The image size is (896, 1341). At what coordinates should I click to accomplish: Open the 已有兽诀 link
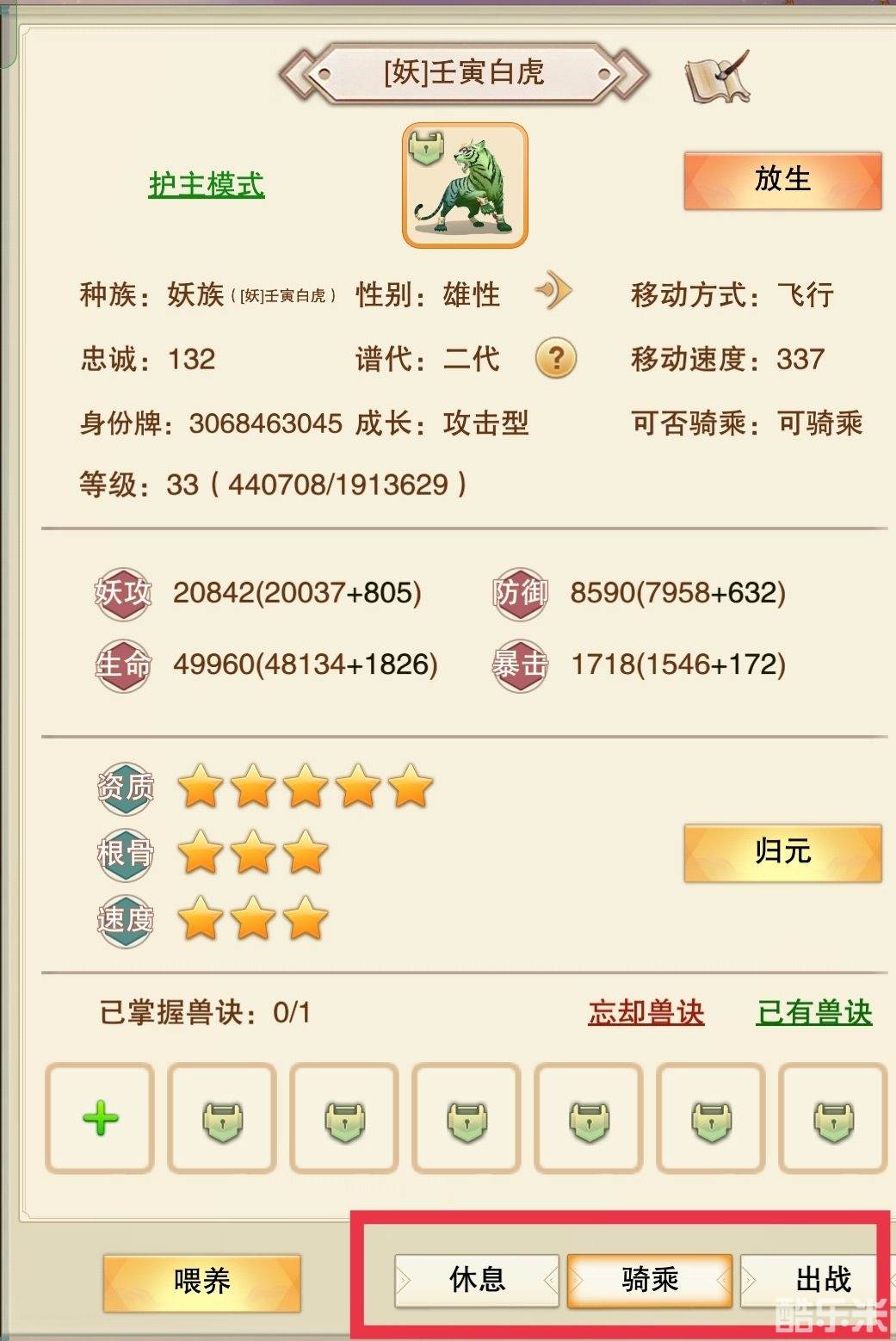pos(813,1012)
